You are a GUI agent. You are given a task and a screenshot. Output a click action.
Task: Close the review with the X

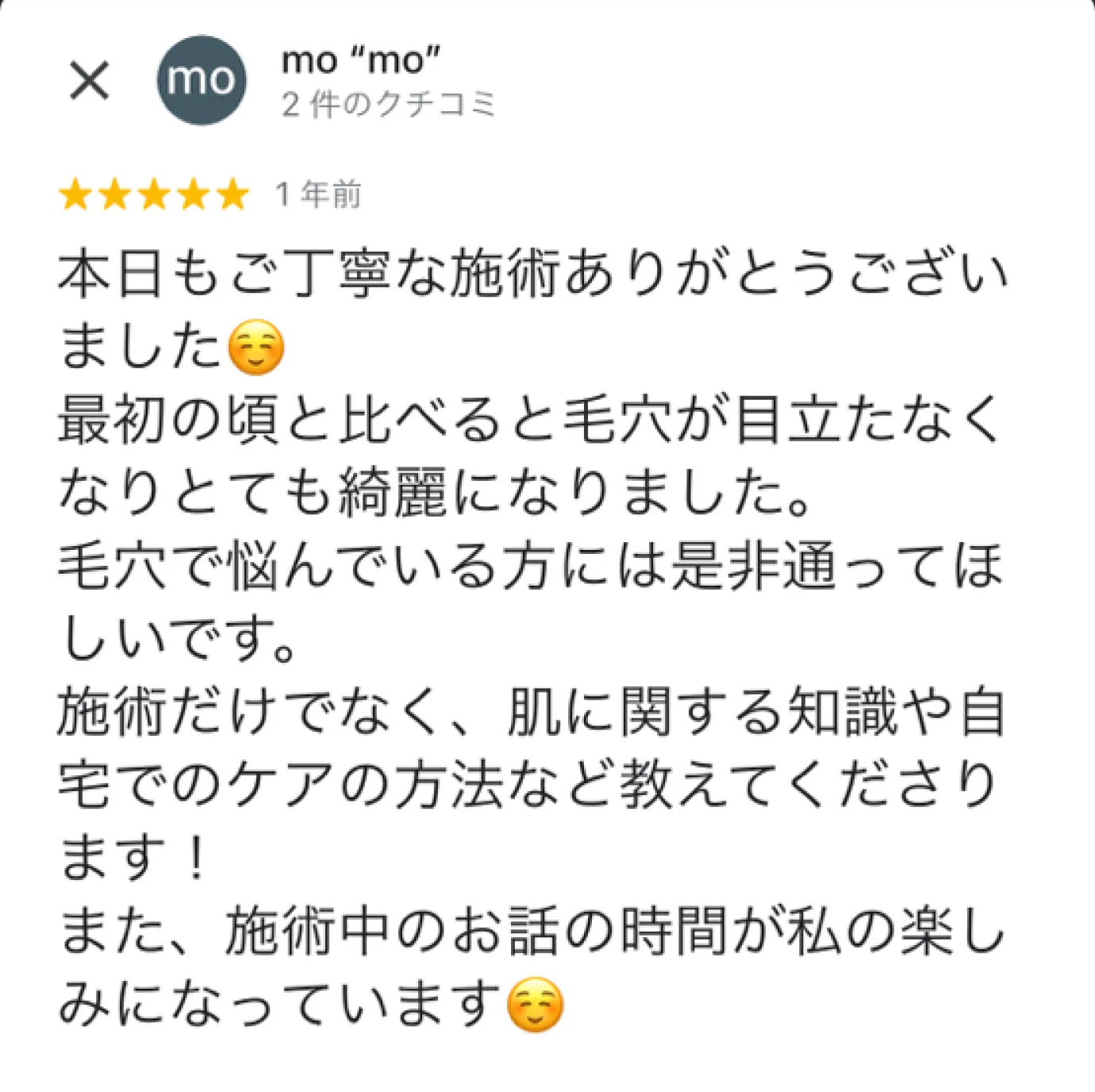[89, 81]
